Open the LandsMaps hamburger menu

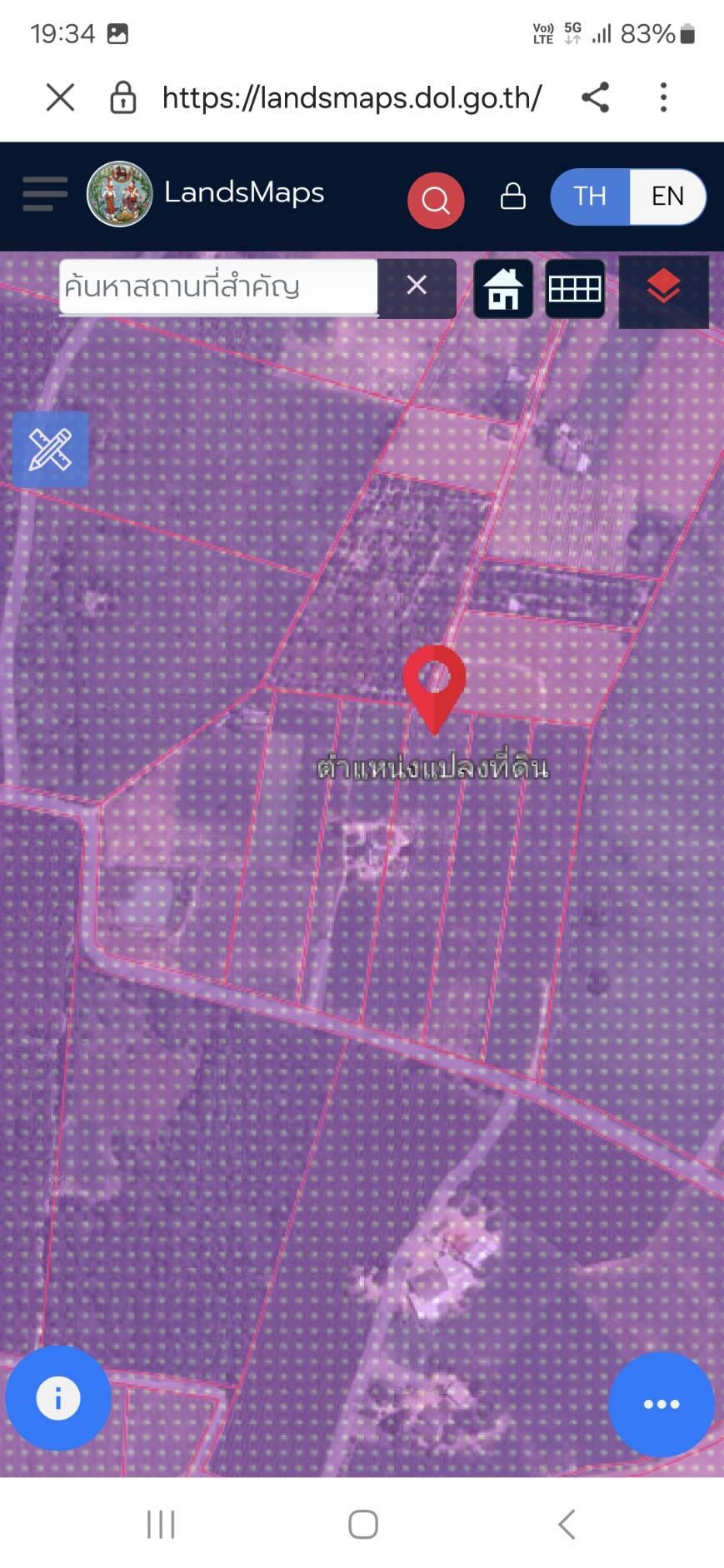tap(45, 194)
